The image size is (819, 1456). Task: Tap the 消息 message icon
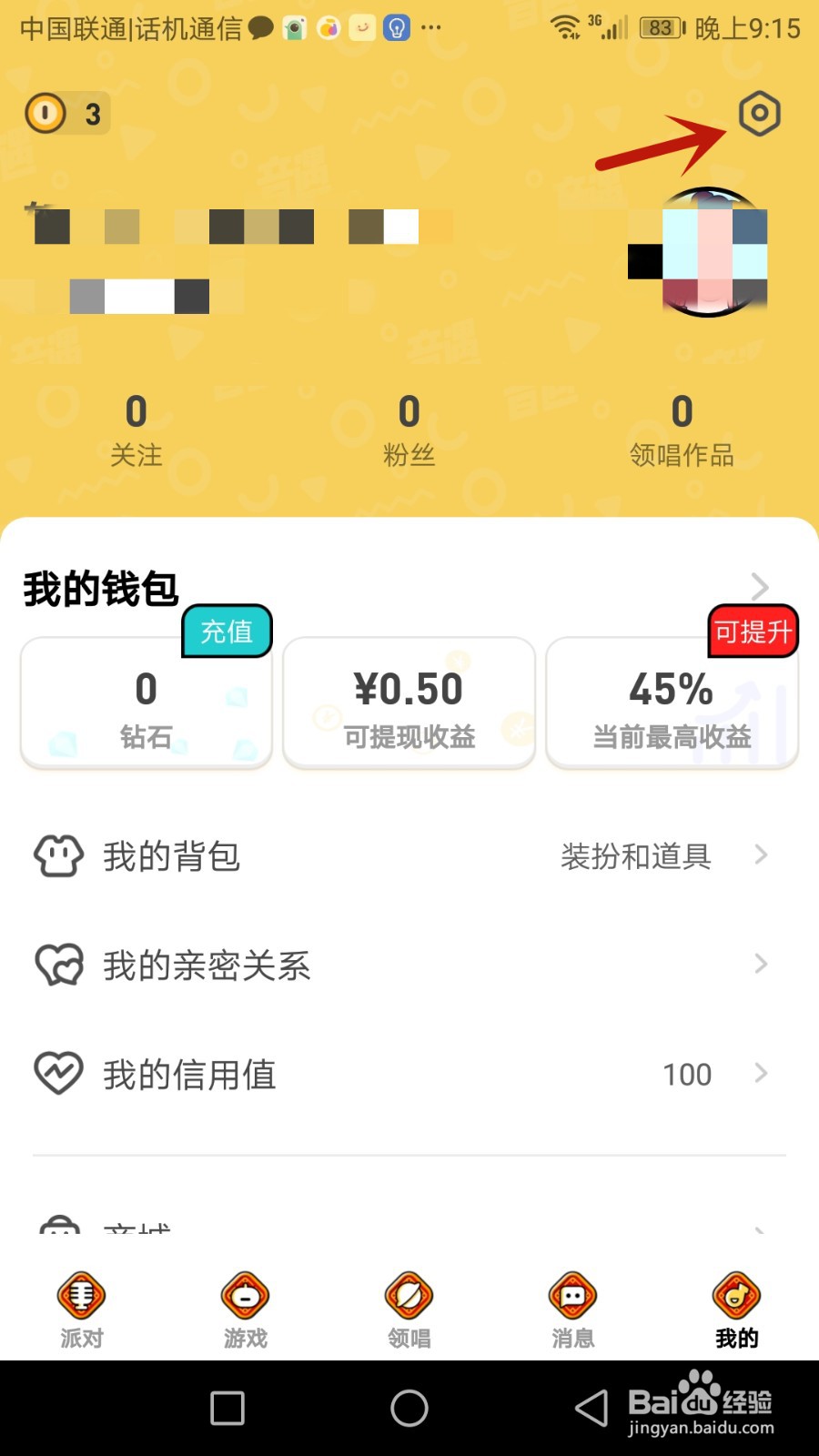pyautogui.click(x=571, y=1294)
